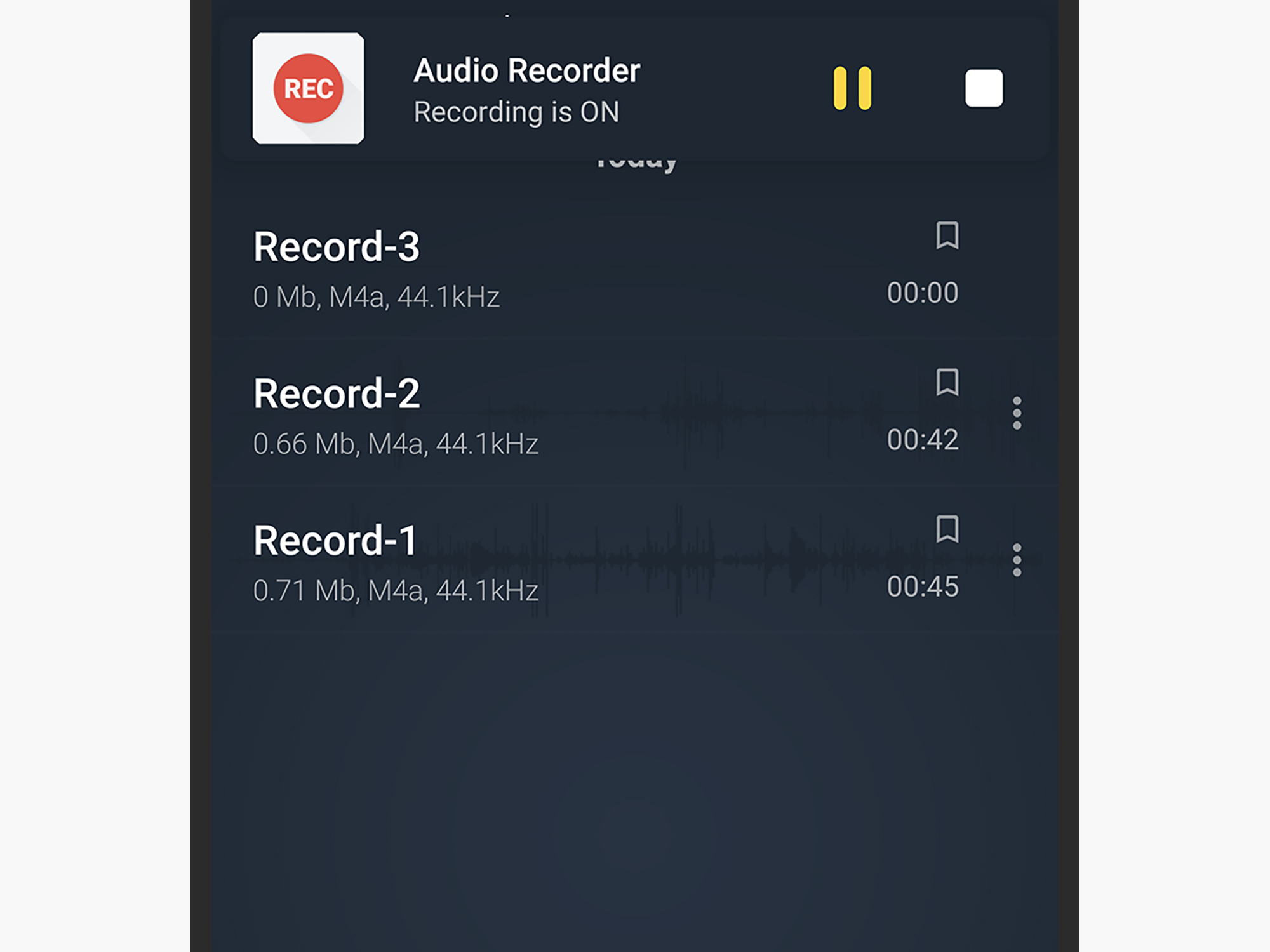Viewport: 1270px width, 952px height.
Task: Pause the ongoing audio recording
Action: pos(852,88)
